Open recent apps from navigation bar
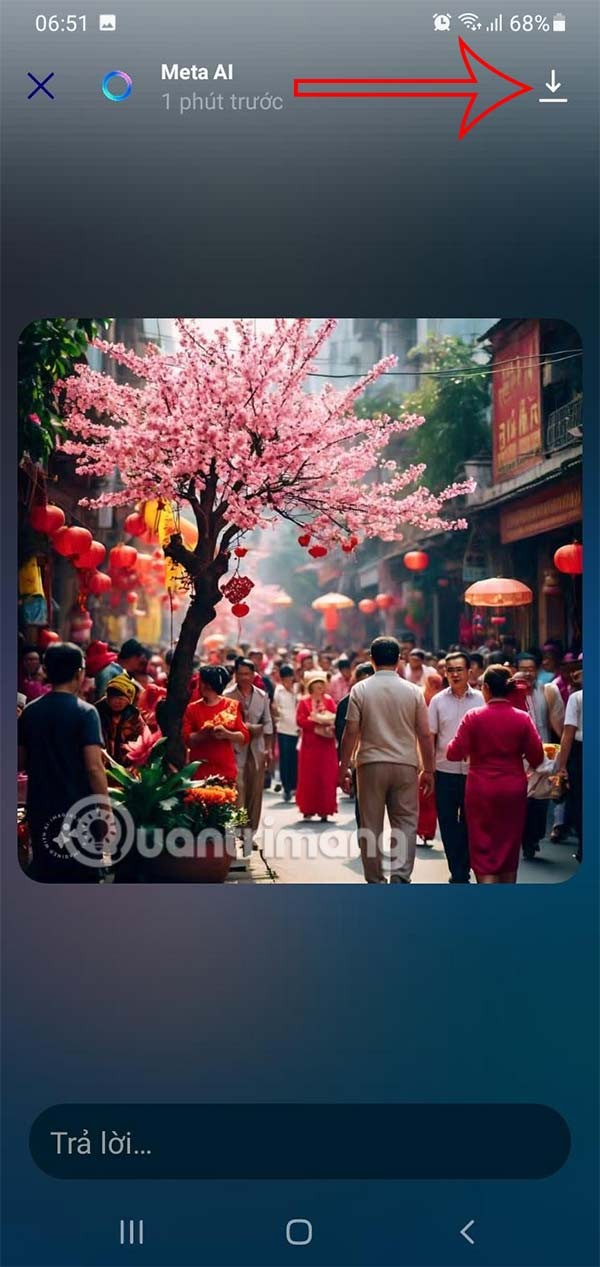 [132, 1232]
